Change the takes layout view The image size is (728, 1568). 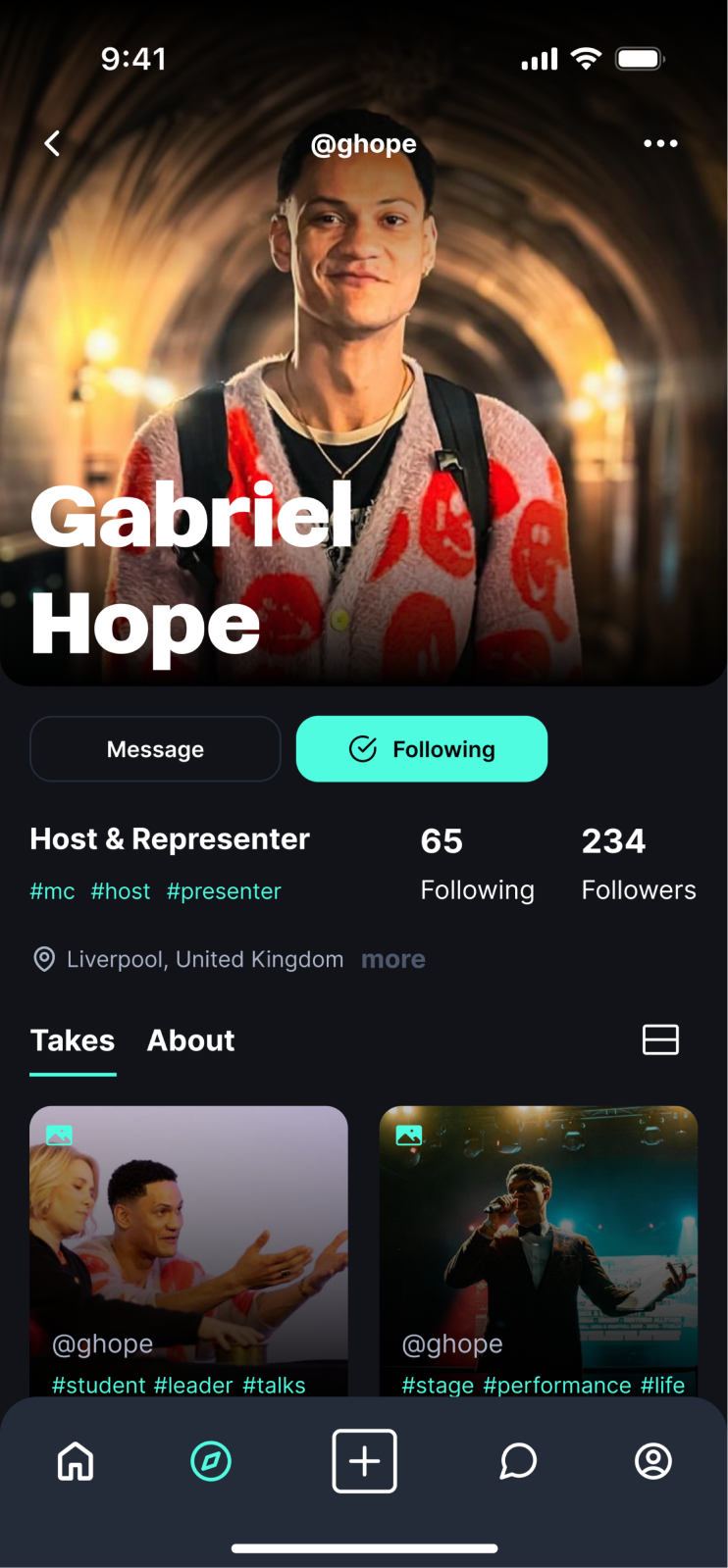pyautogui.click(x=660, y=1039)
